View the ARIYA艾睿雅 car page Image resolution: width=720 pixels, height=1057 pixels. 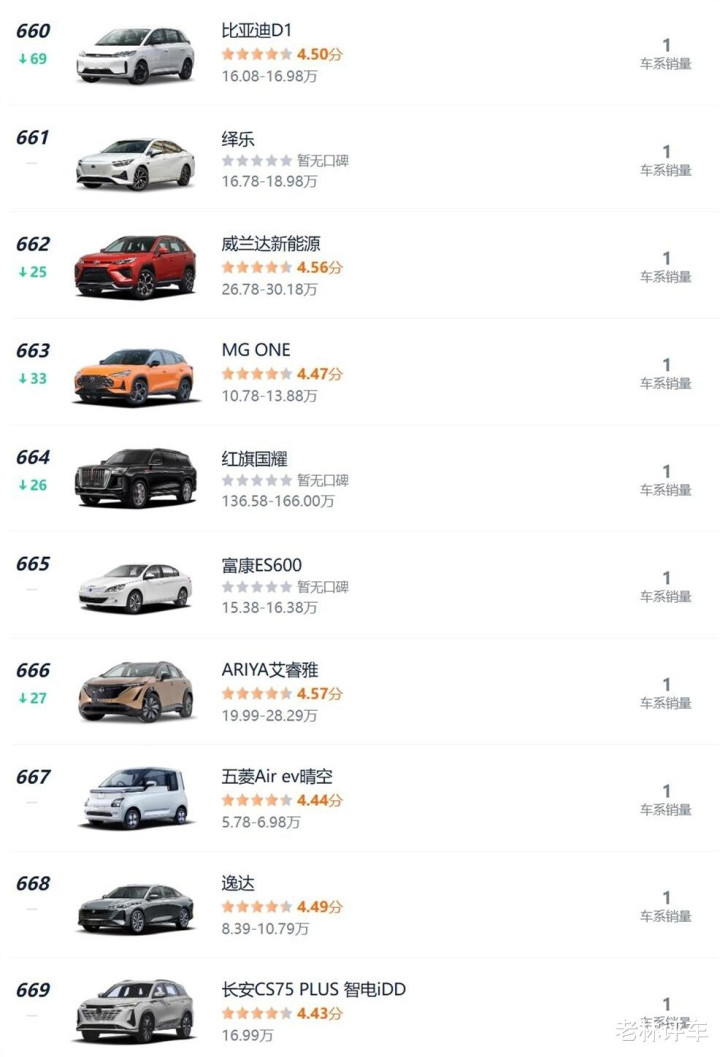(270, 670)
